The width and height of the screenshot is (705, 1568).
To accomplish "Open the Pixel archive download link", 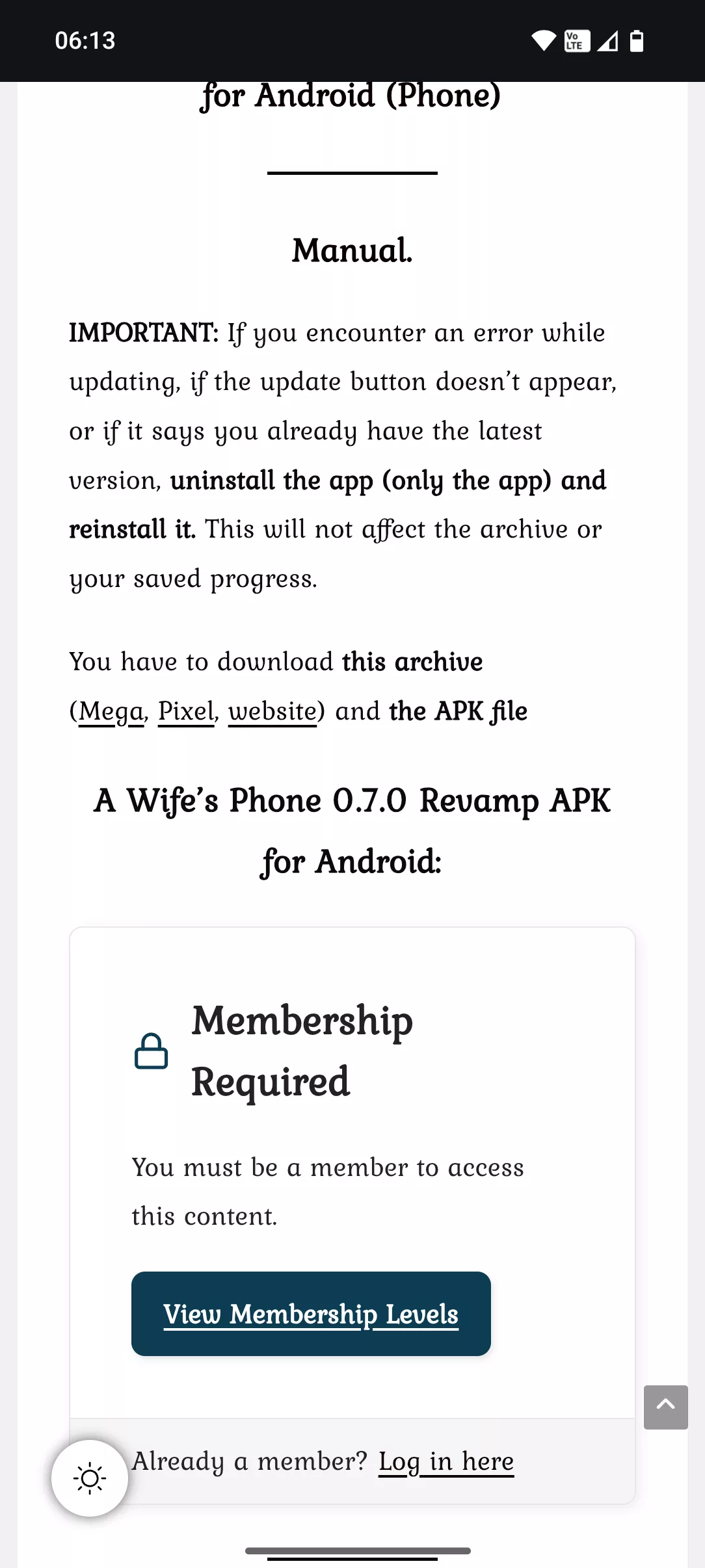I will (186, 711).
